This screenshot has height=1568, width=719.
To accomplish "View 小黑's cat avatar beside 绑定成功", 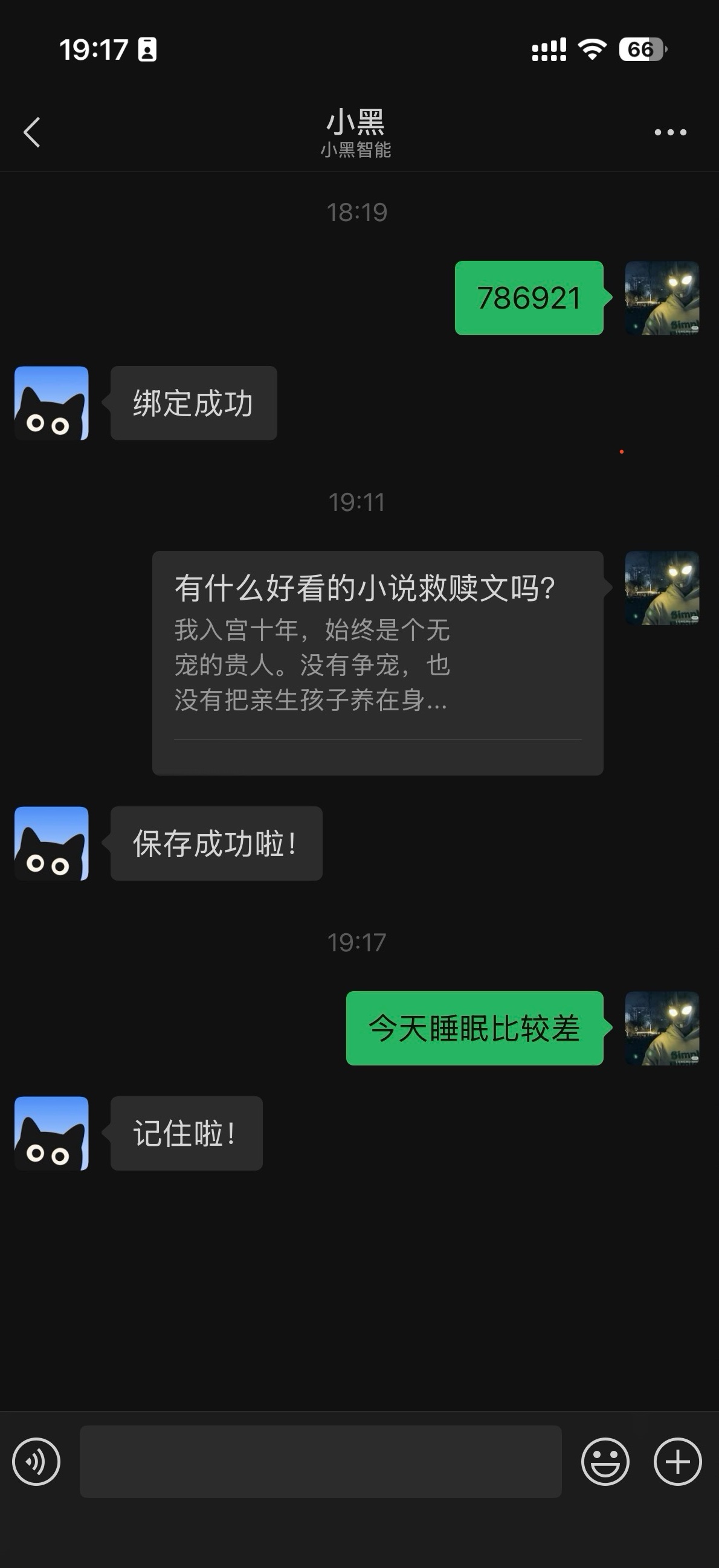I will [51, 403].
